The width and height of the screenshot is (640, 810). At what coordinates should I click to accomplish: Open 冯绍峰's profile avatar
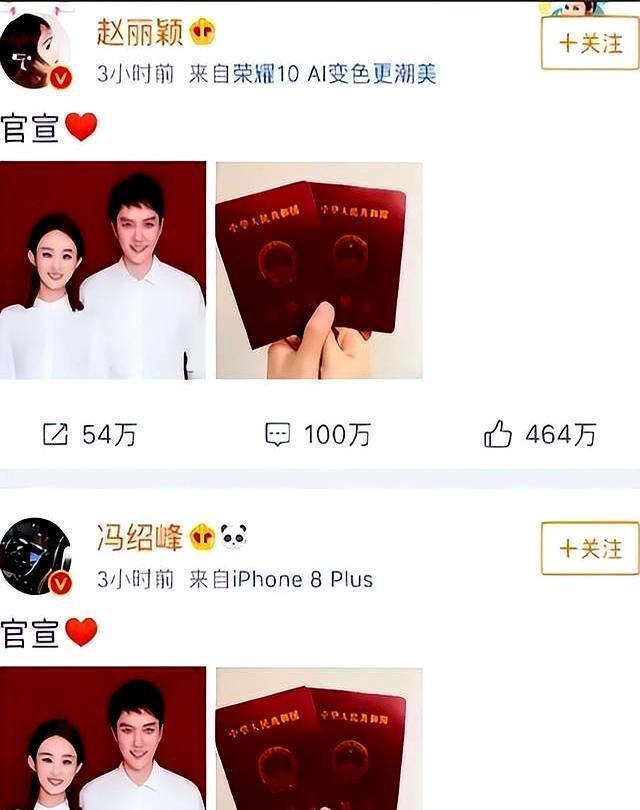pos(36,556)
